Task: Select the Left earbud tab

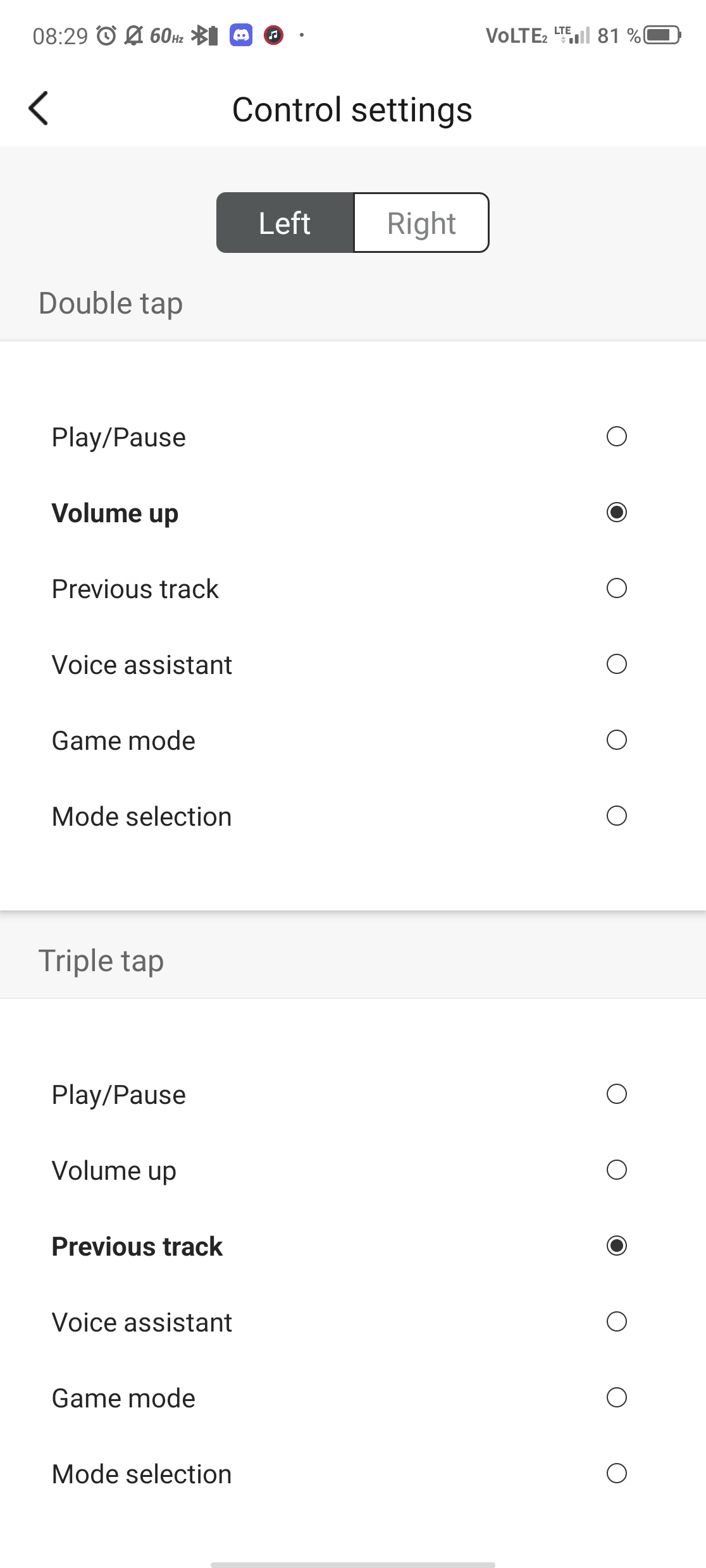Action: pyautogui.click(x=285, y=223)
